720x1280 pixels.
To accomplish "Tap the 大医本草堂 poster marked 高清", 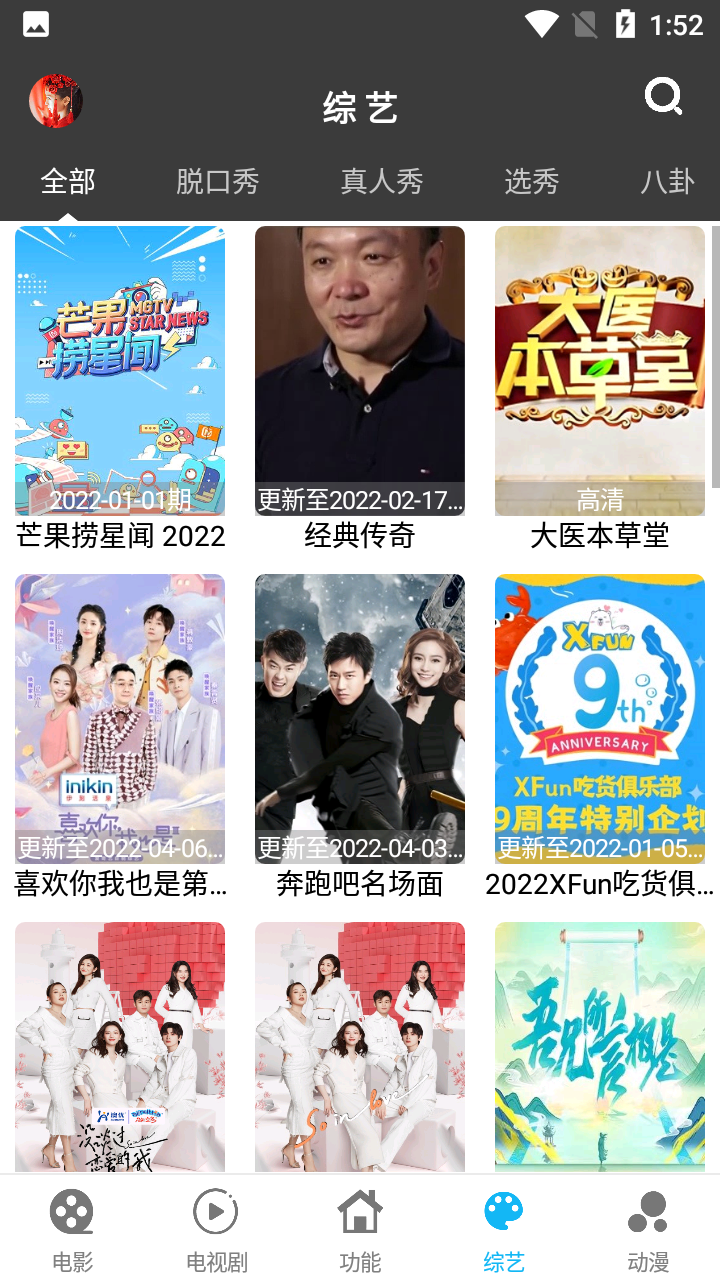I will coord(599,370).
